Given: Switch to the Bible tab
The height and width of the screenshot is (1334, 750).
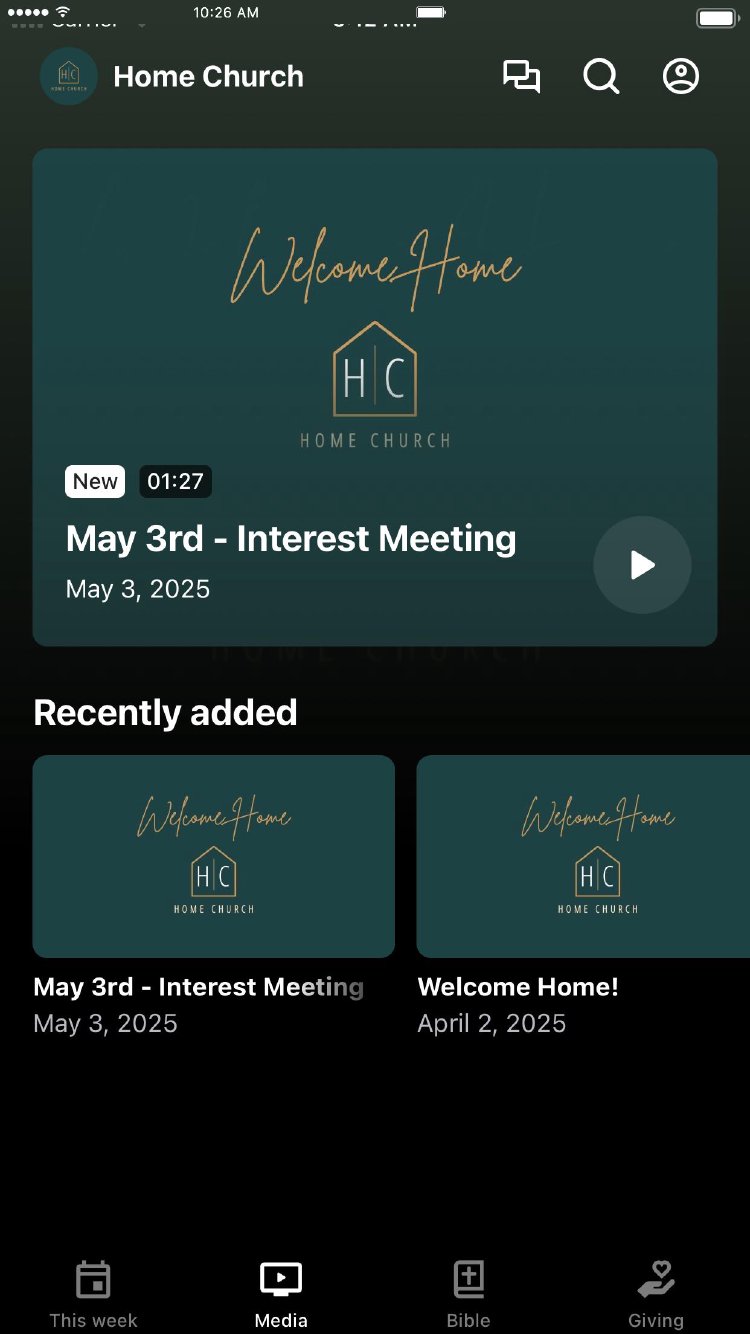Looking at the screenshot, I should [x=468, y=1294].
